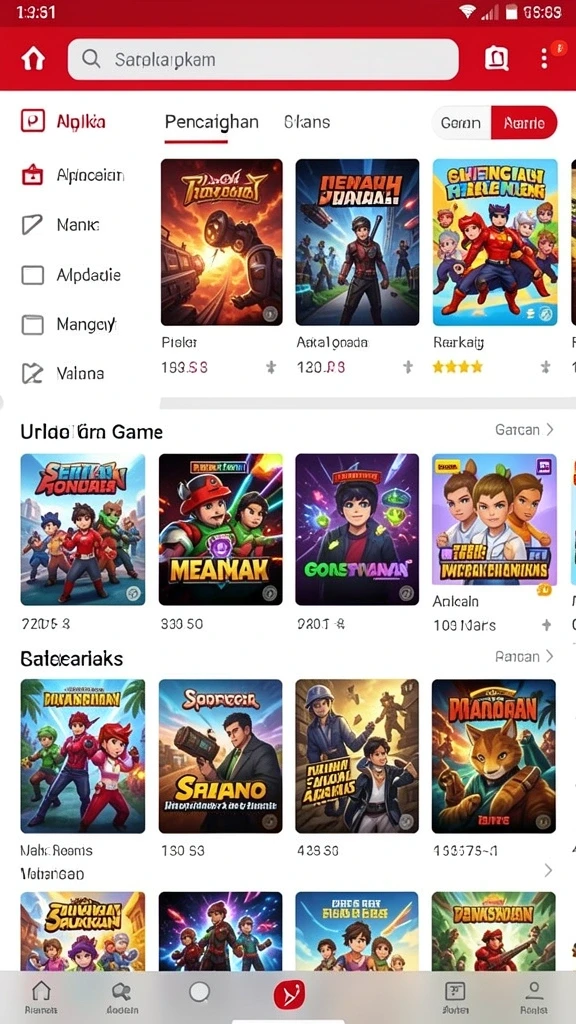Go to the home tab in bottom navigation
Image resolution: width=576 pixels, height=1024 pixels.
41,997
